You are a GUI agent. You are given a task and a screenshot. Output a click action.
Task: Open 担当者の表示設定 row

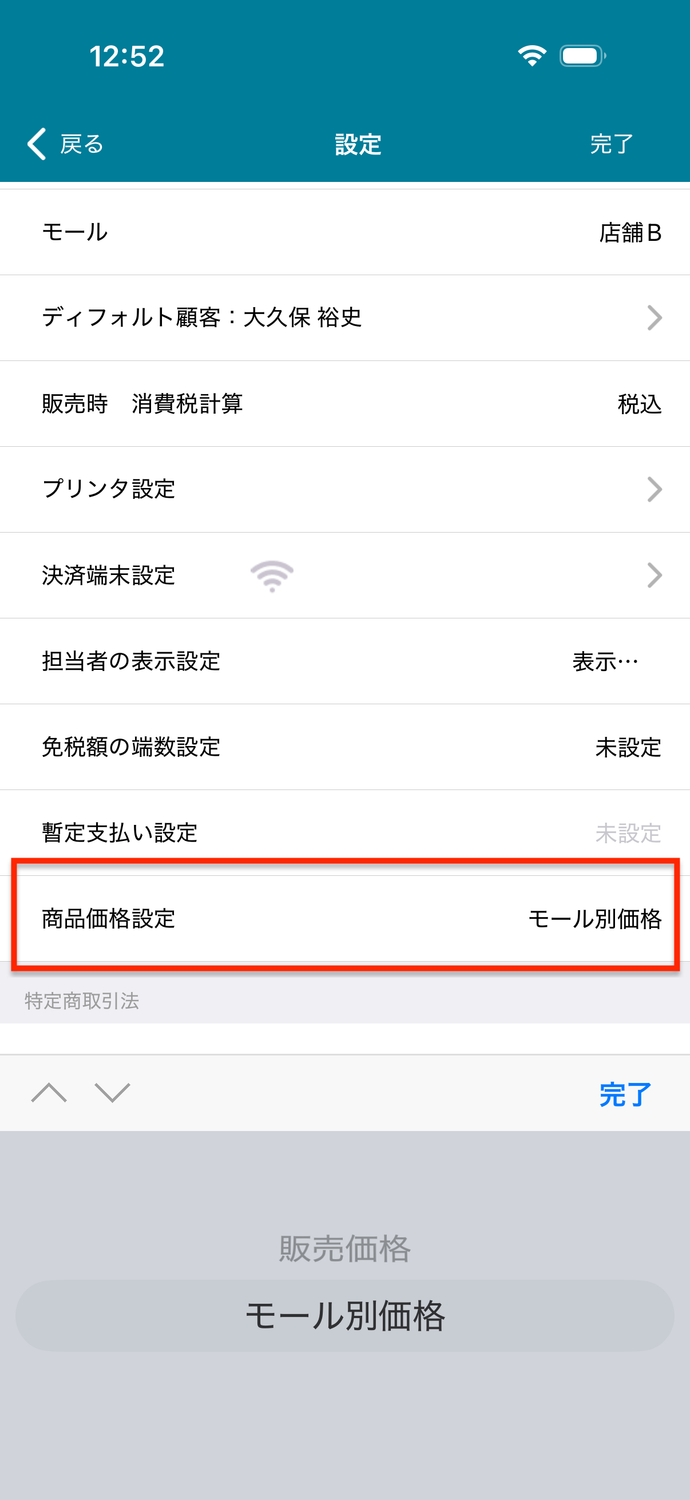click(x=345, y=662)
